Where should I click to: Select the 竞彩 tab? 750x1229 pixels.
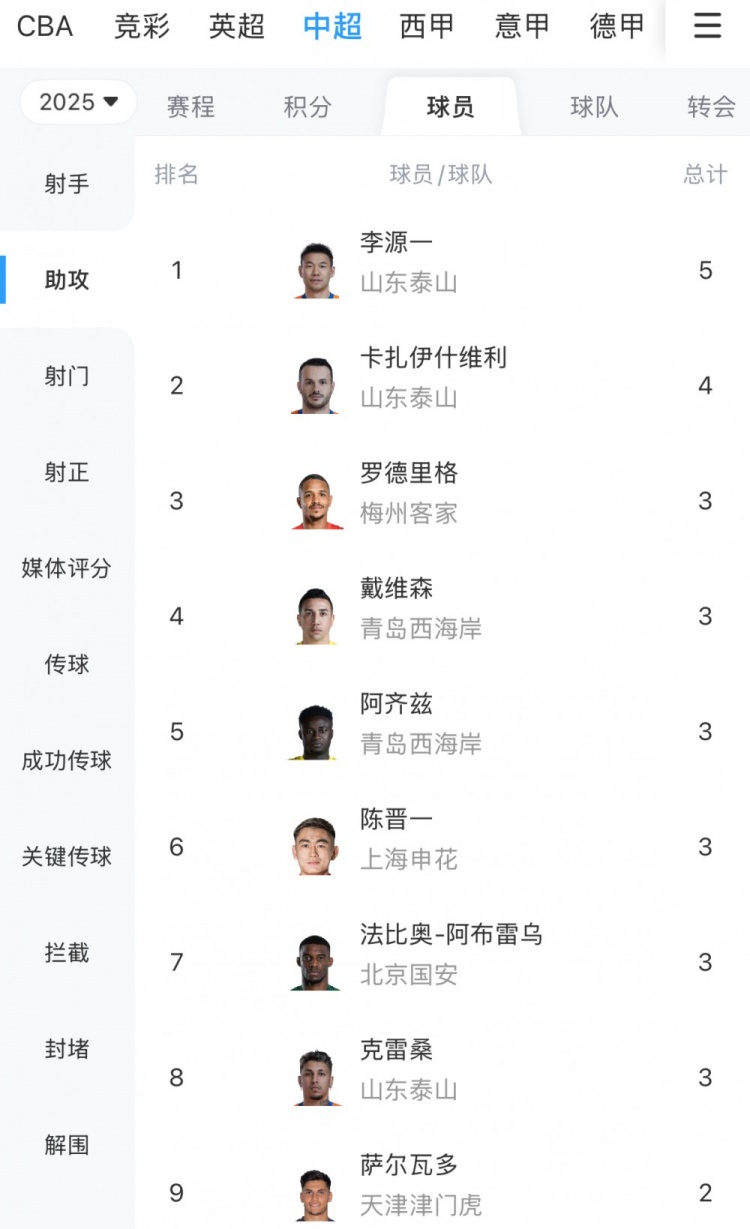(x=141, y=27)
